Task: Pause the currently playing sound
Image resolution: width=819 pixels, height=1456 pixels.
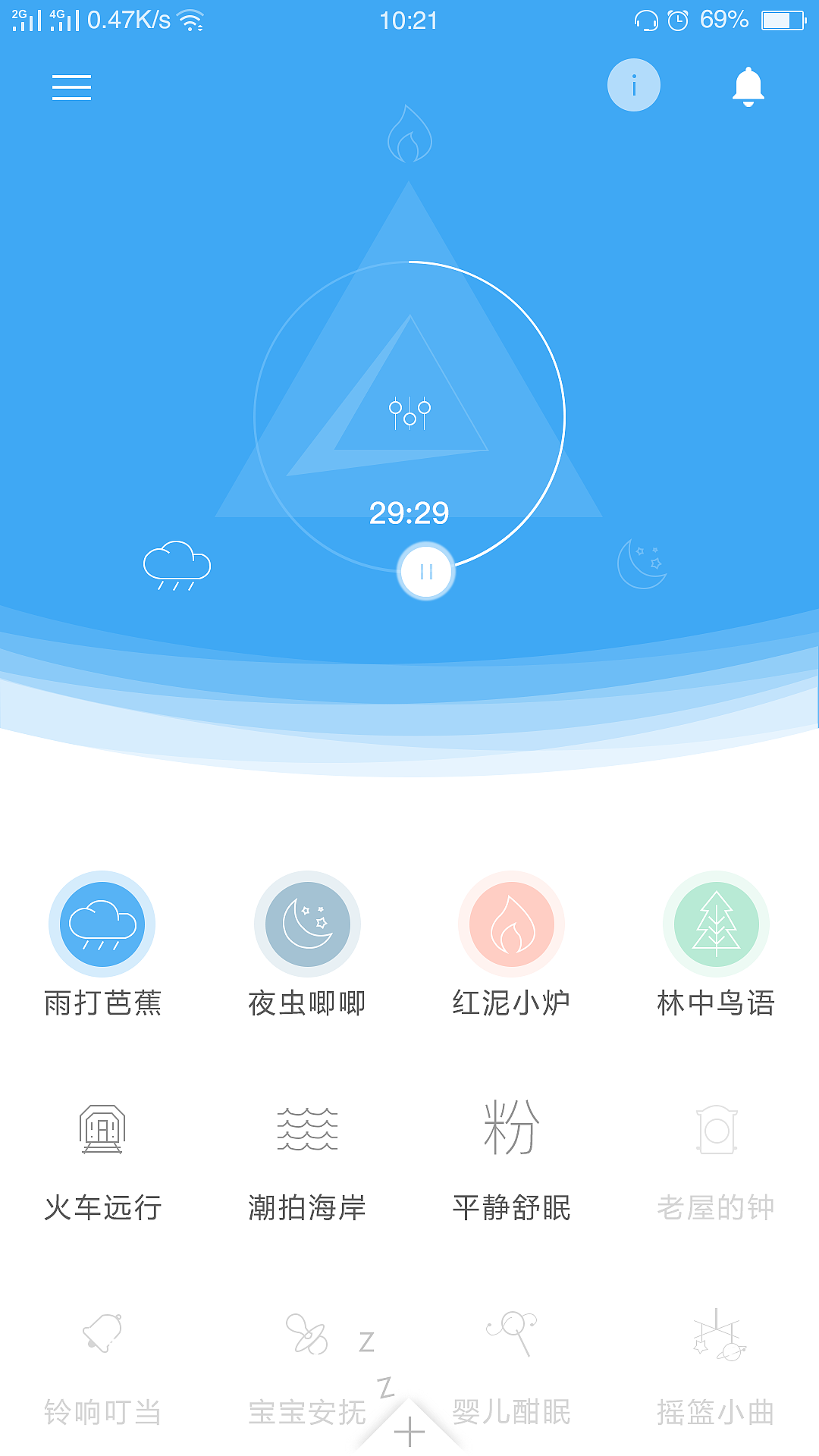Action: pyautogui.click(x=426, y=573)
